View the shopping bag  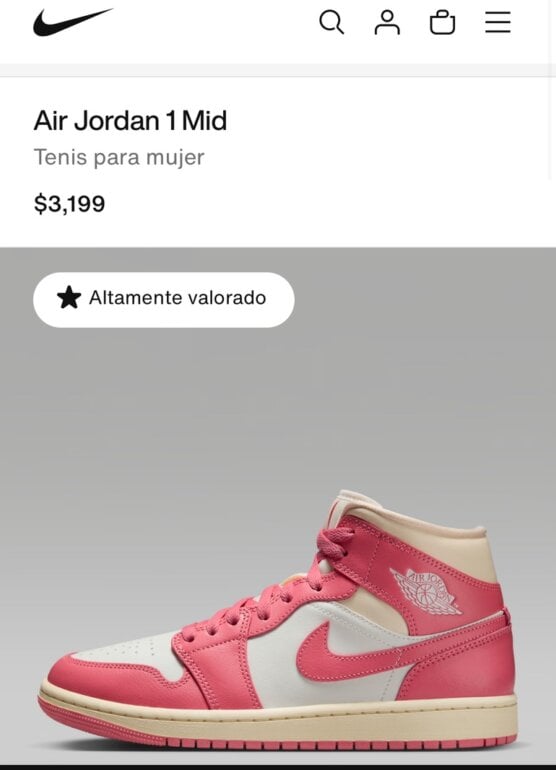[x=443, y=23]
